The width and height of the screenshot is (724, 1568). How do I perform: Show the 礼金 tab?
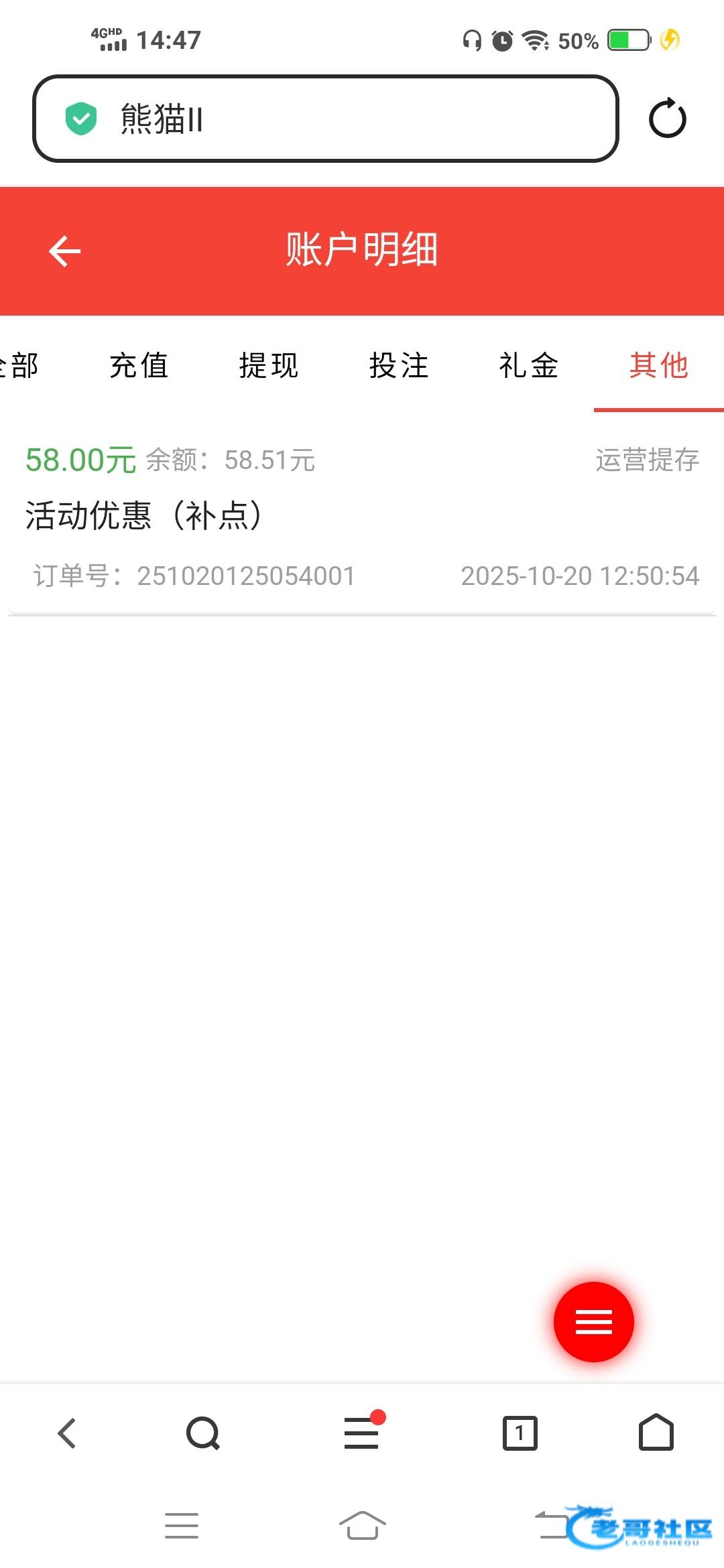coord(529,366)
